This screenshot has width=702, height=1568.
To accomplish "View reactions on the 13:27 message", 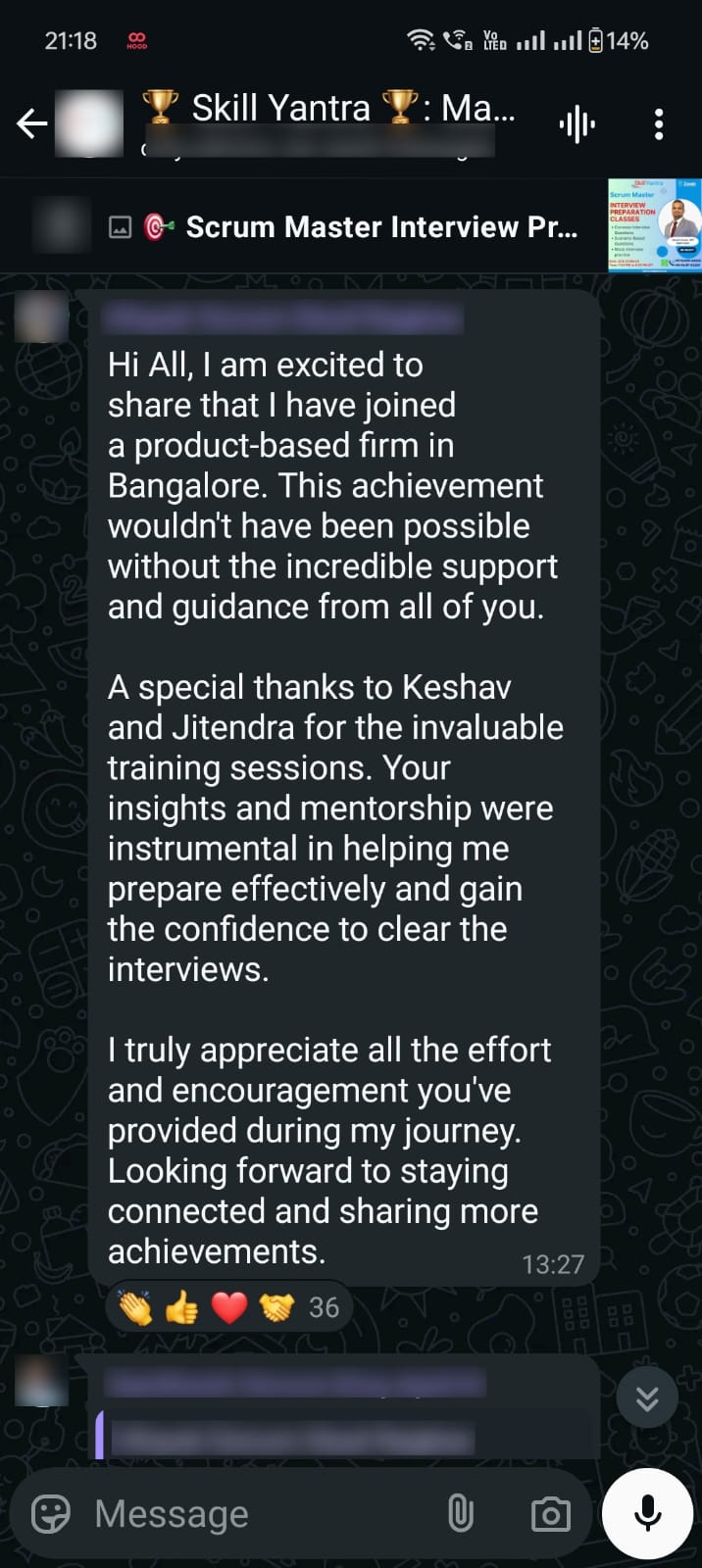I will (x=228, y=1307).
